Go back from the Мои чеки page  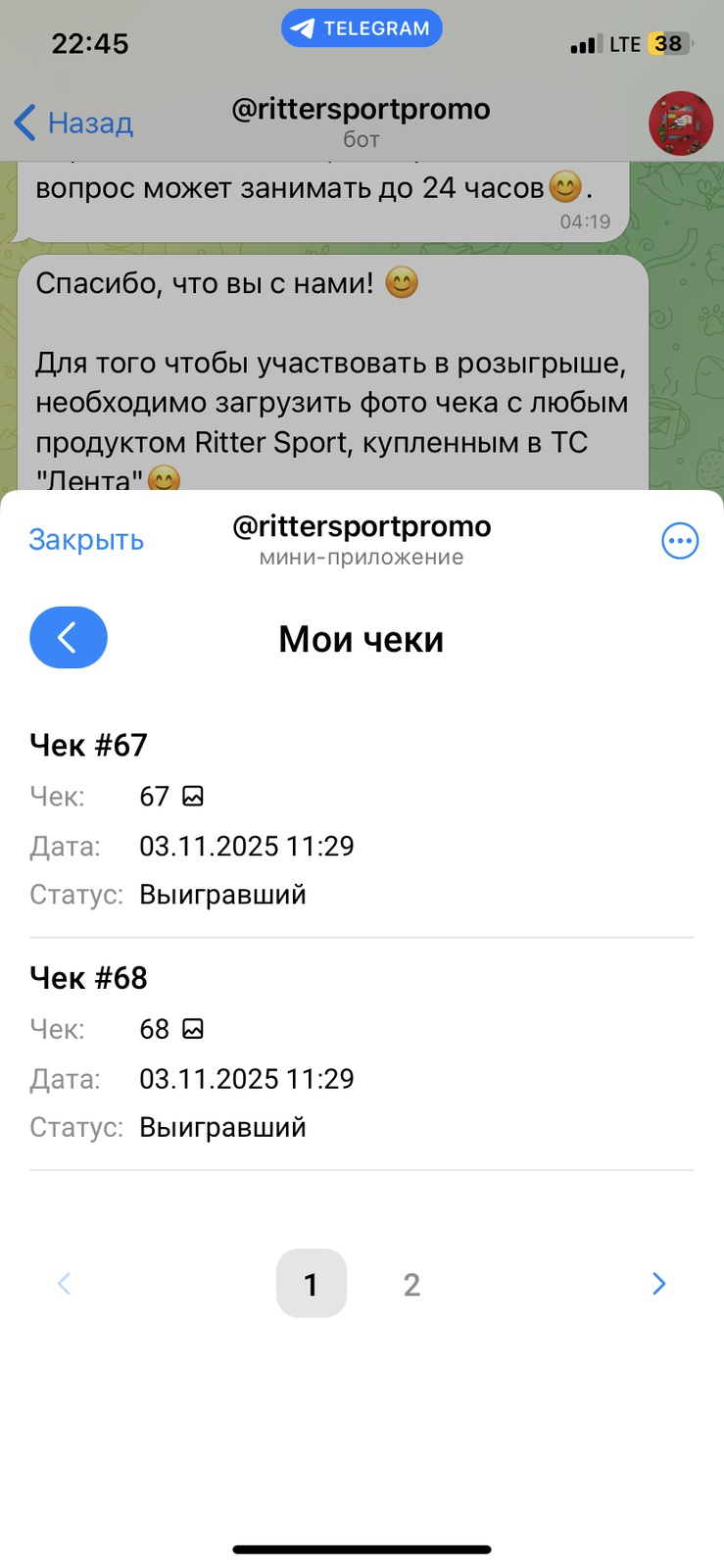click(69, 638)
